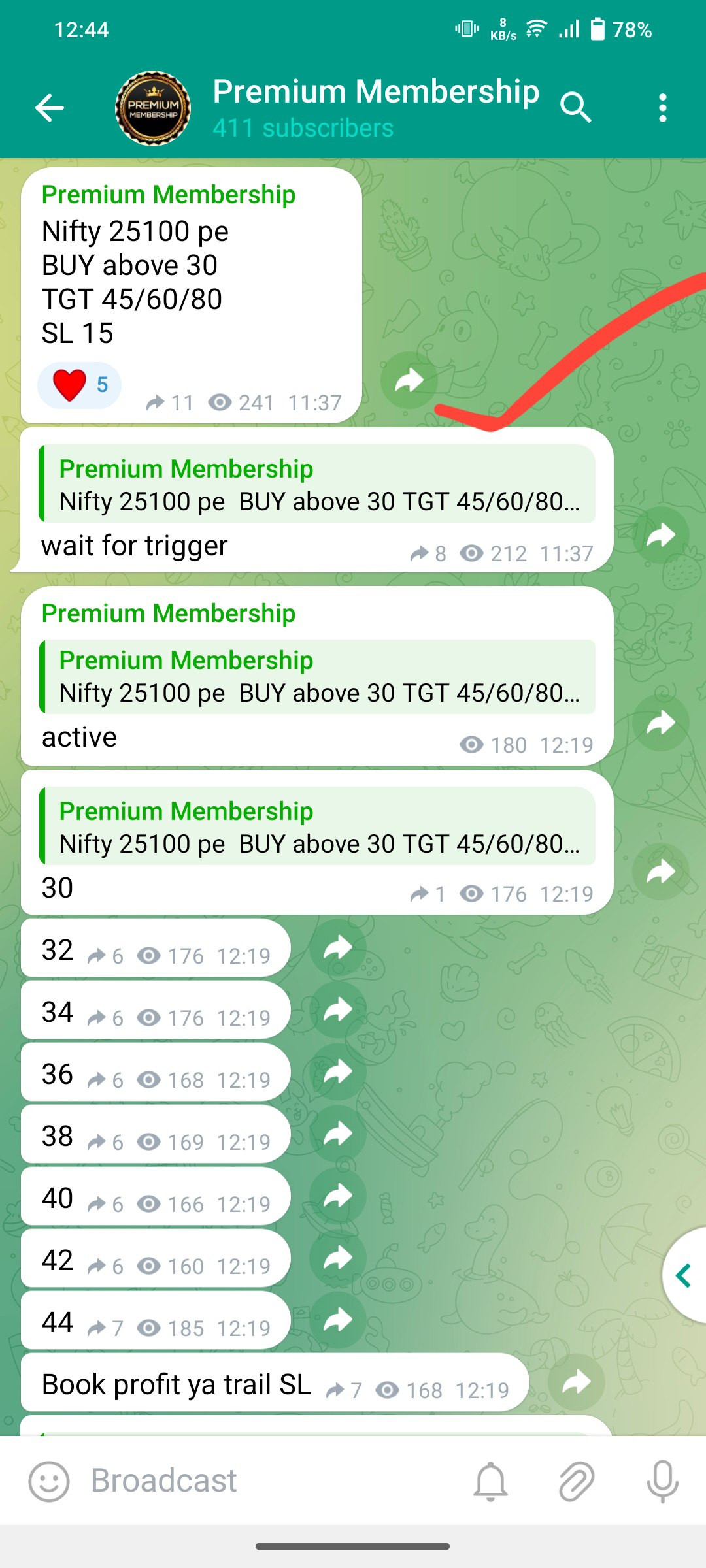Viewport: 706px width, 1568px height.
Task: Forward the Nifty 25100 pe SL 15 message
Action: 409,380
